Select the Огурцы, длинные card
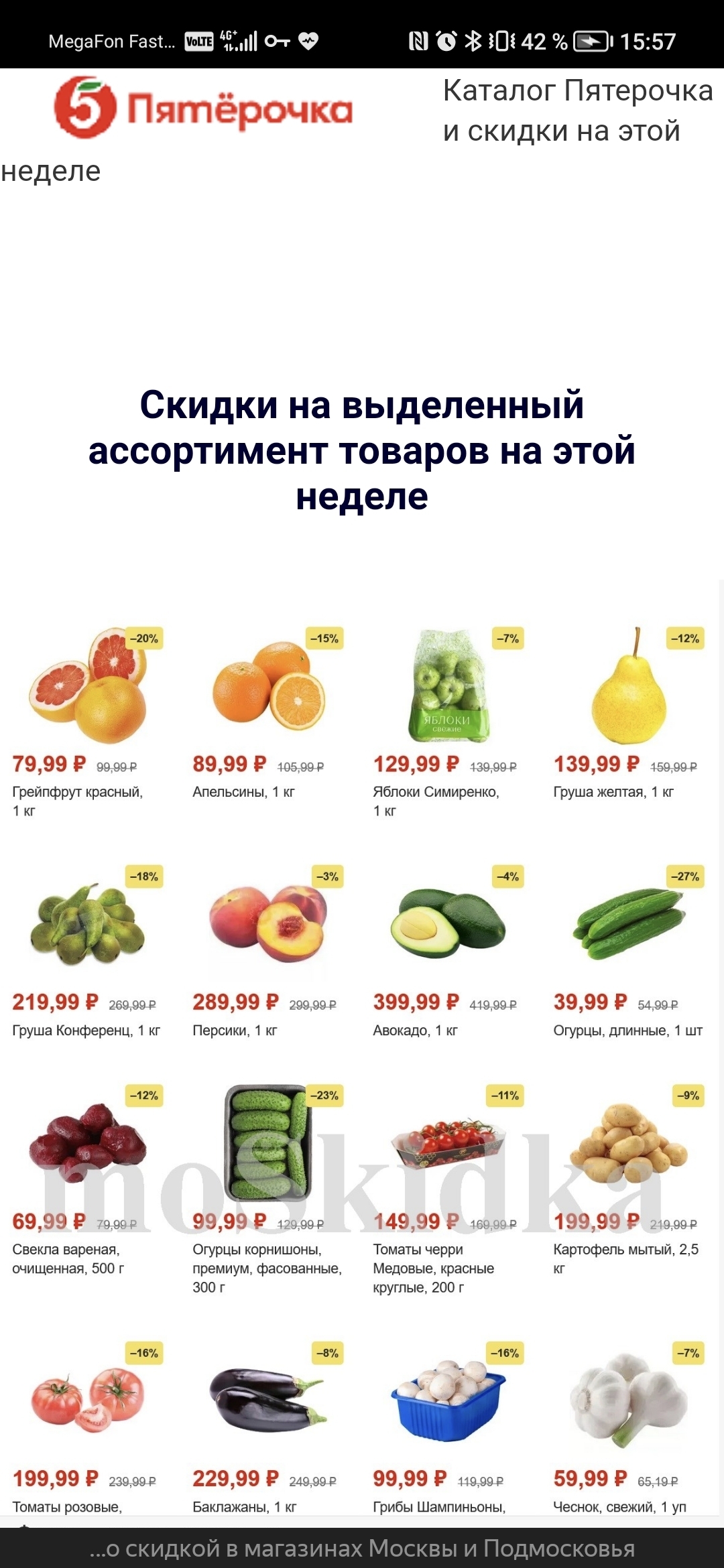724x1568 pixels. point(629,925)
